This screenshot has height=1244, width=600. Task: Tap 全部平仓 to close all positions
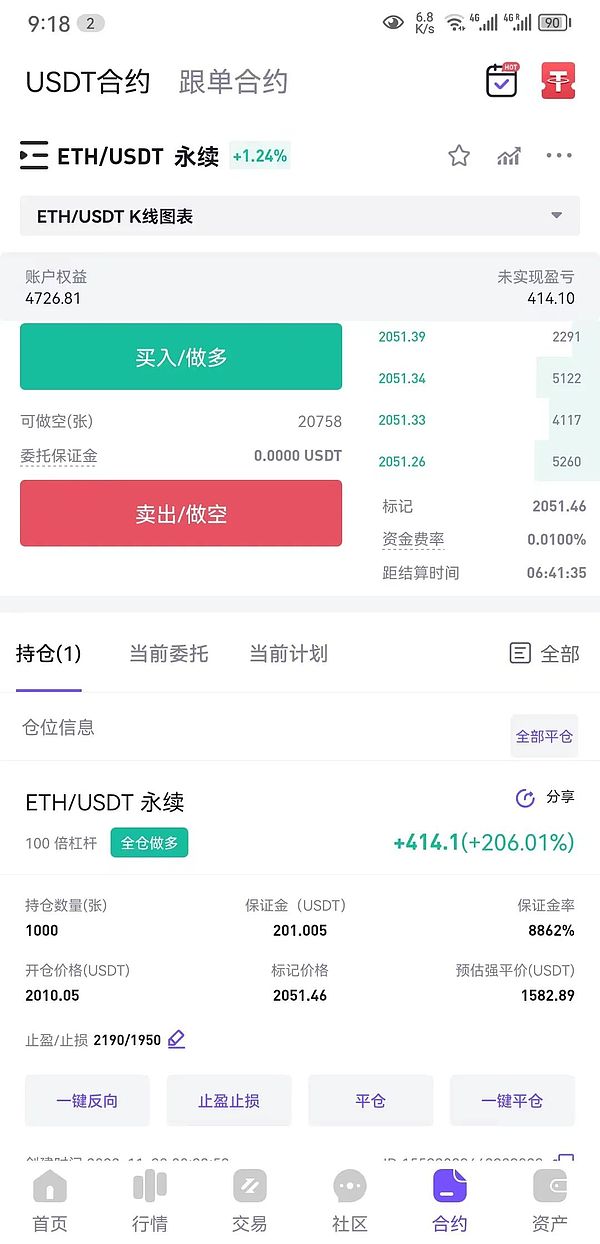pyautogui.click(x=544, y=736)
